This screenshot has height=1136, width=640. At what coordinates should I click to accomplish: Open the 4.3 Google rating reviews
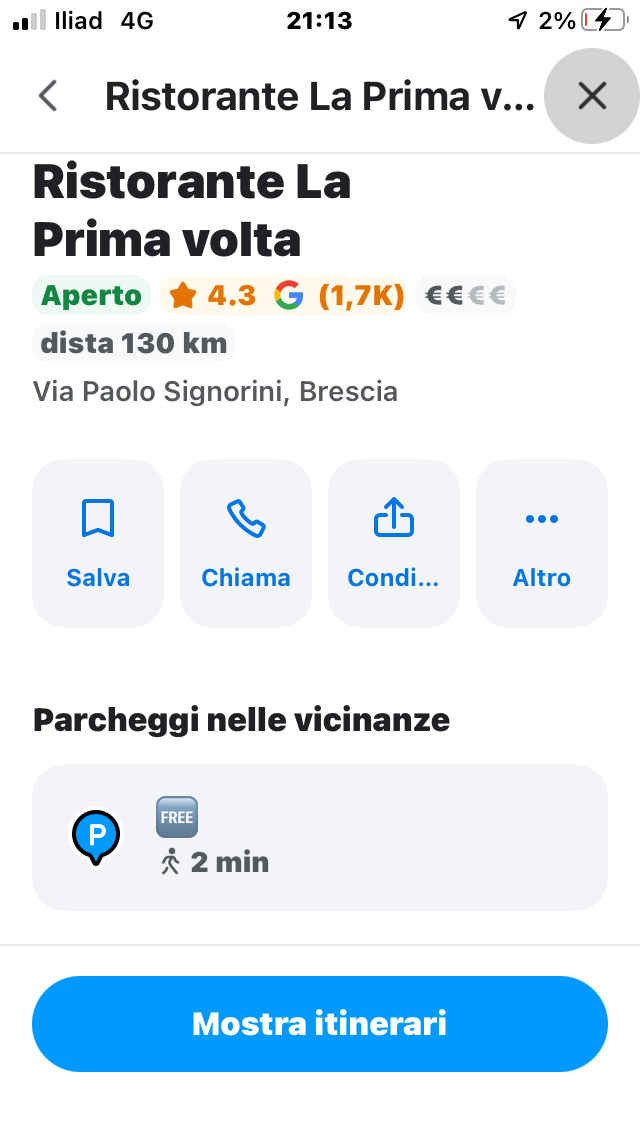coord(283,296)
